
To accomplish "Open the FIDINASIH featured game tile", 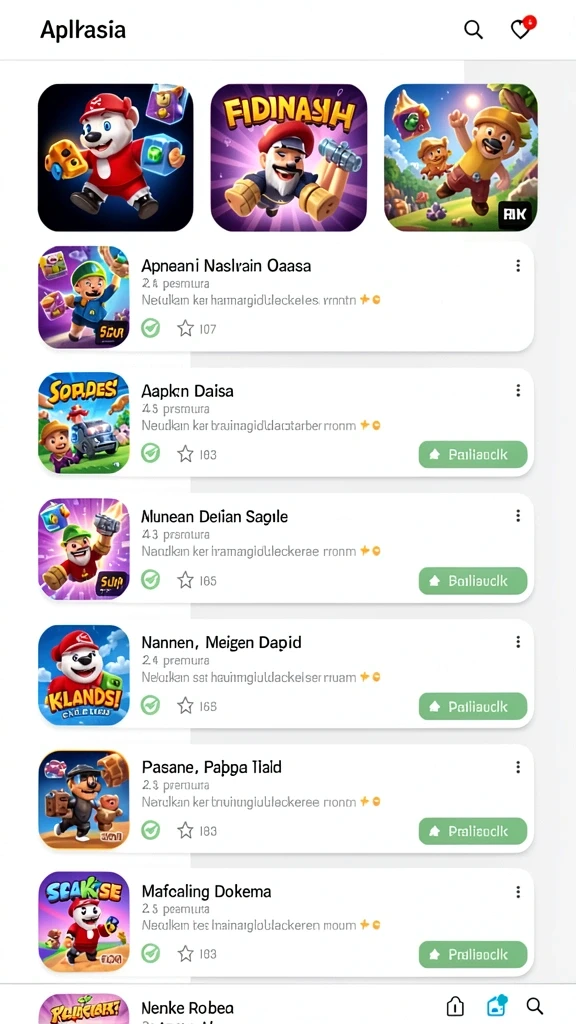I will [289, 157].
